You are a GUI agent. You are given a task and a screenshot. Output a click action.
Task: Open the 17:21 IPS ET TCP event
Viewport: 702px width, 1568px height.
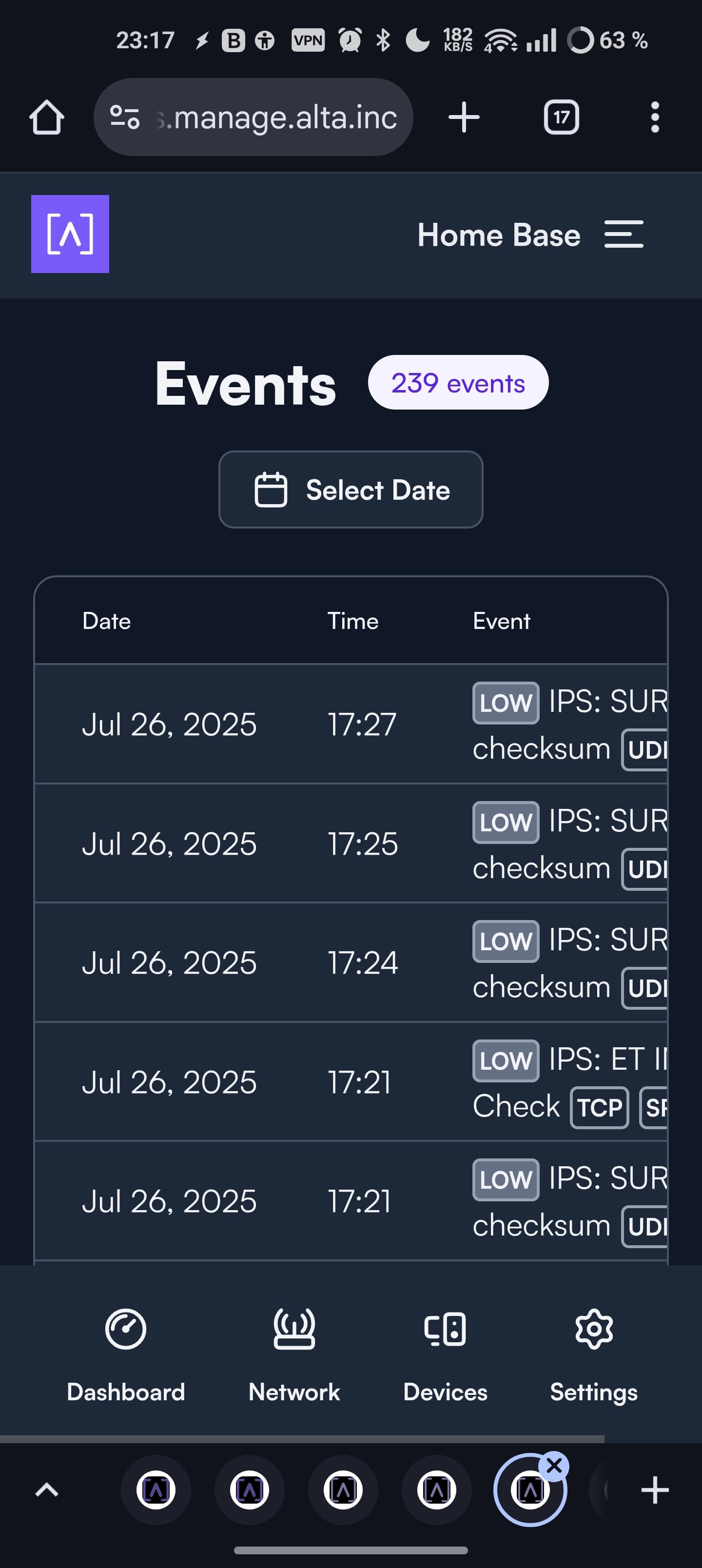click(x=351, y=1081)
